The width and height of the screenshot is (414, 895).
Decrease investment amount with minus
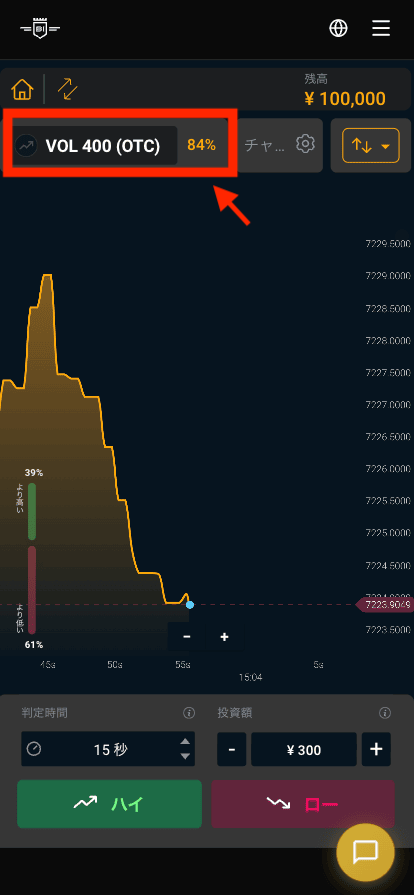coord(232,749)
